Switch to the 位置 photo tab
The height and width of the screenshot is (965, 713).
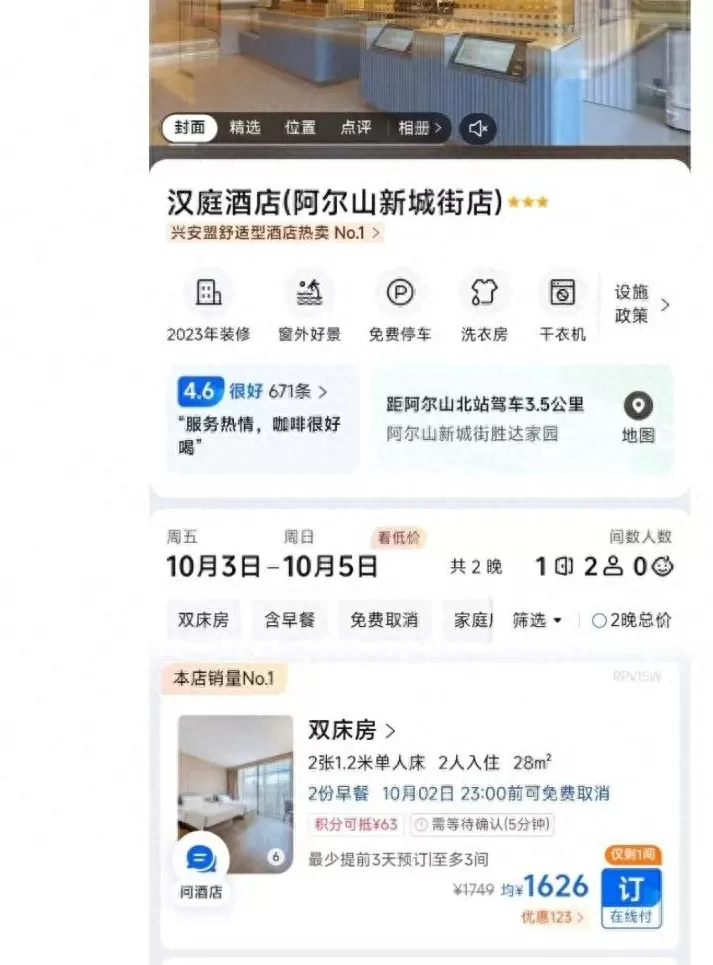(x=300, y=128)
